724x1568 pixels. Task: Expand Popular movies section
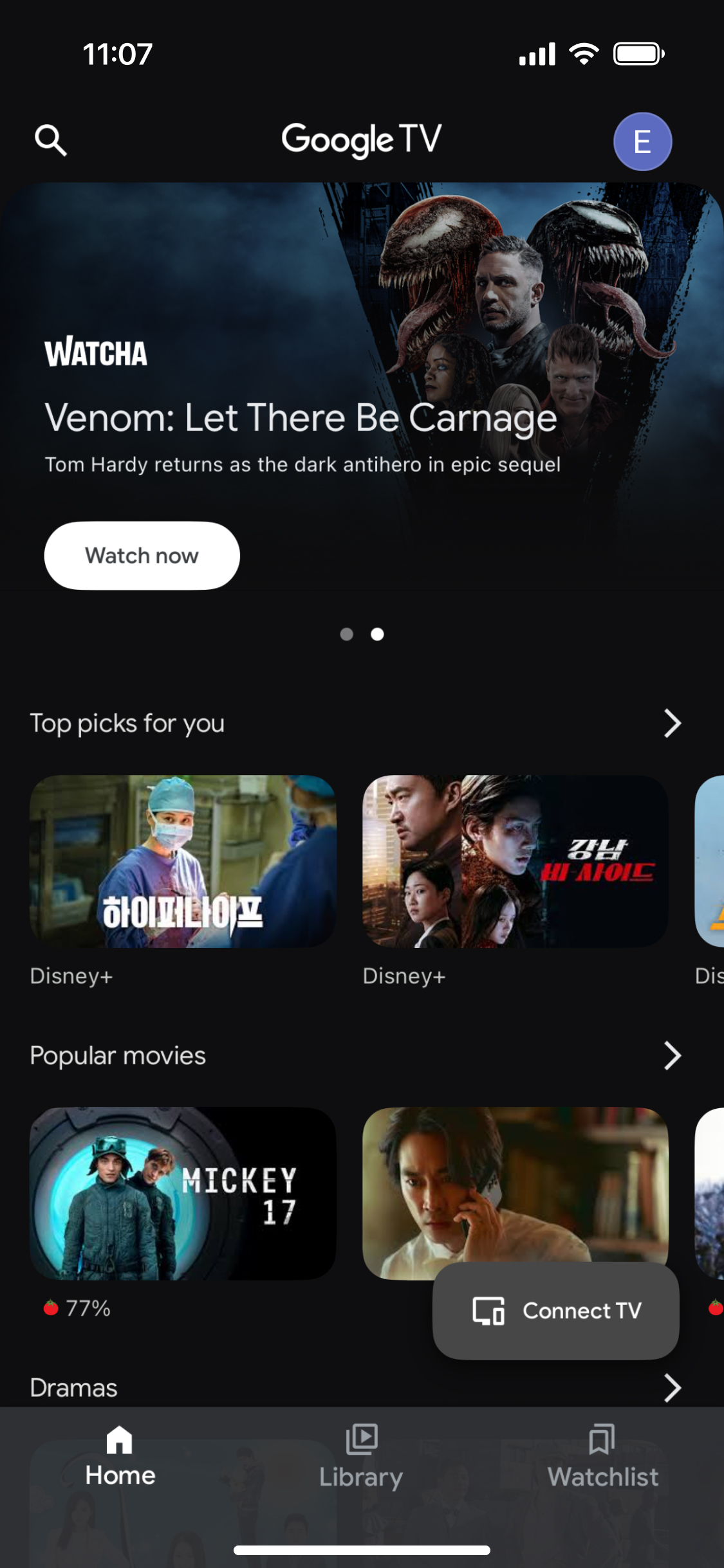pos(672,1055)
